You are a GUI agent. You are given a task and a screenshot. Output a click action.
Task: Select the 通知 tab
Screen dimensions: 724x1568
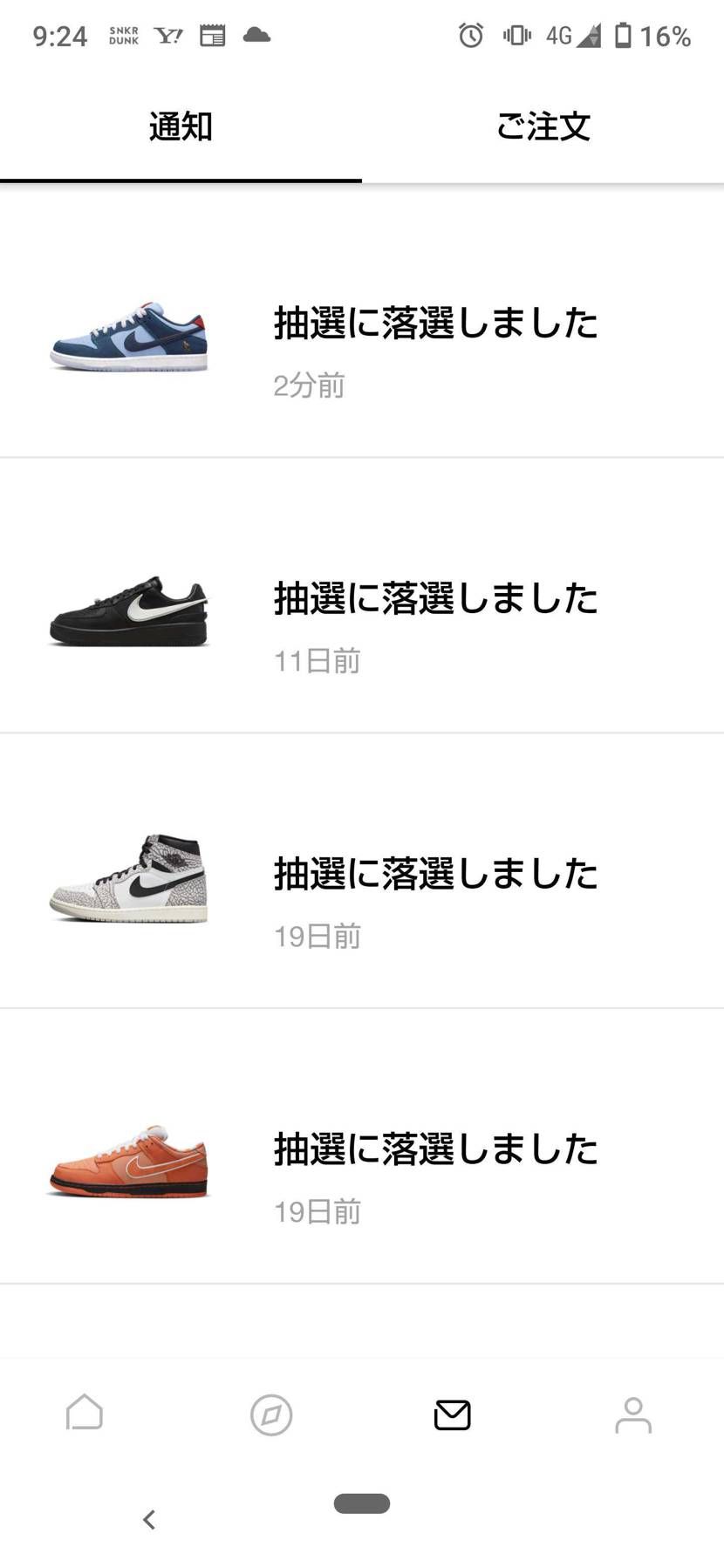click(x=181, y=126)
